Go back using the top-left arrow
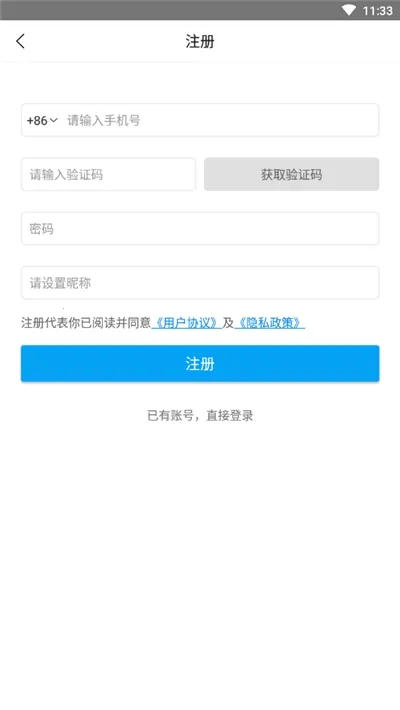Viewport: 400px width, 710px height. click(20, 41)
